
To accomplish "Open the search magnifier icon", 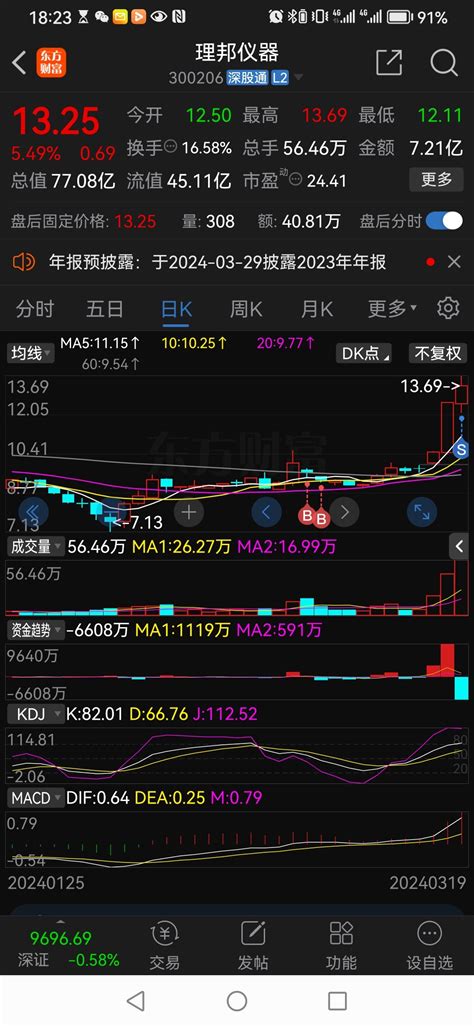I will tap(443, 63).
